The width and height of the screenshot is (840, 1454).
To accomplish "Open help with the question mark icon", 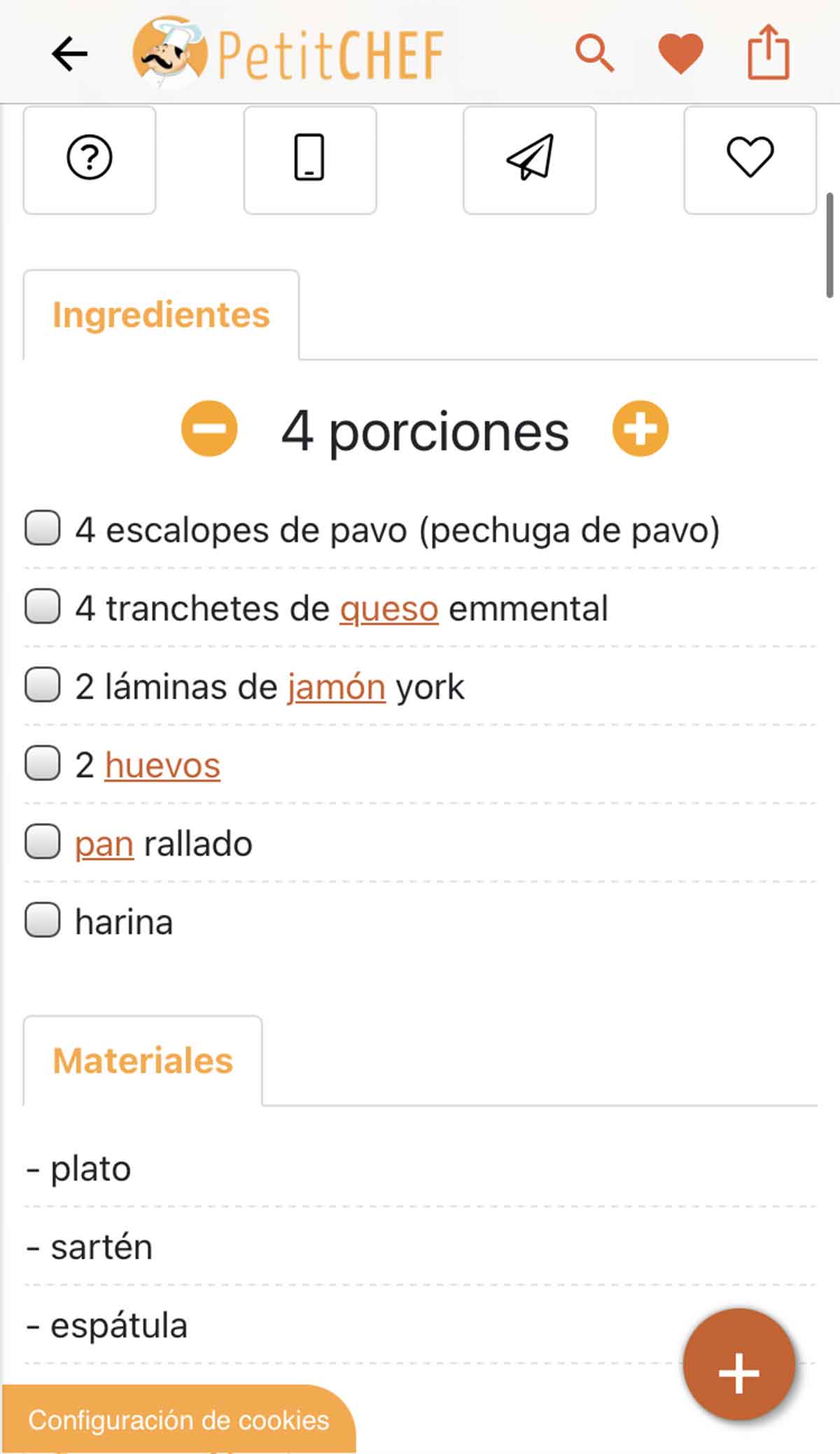I will tap(90, 160).
